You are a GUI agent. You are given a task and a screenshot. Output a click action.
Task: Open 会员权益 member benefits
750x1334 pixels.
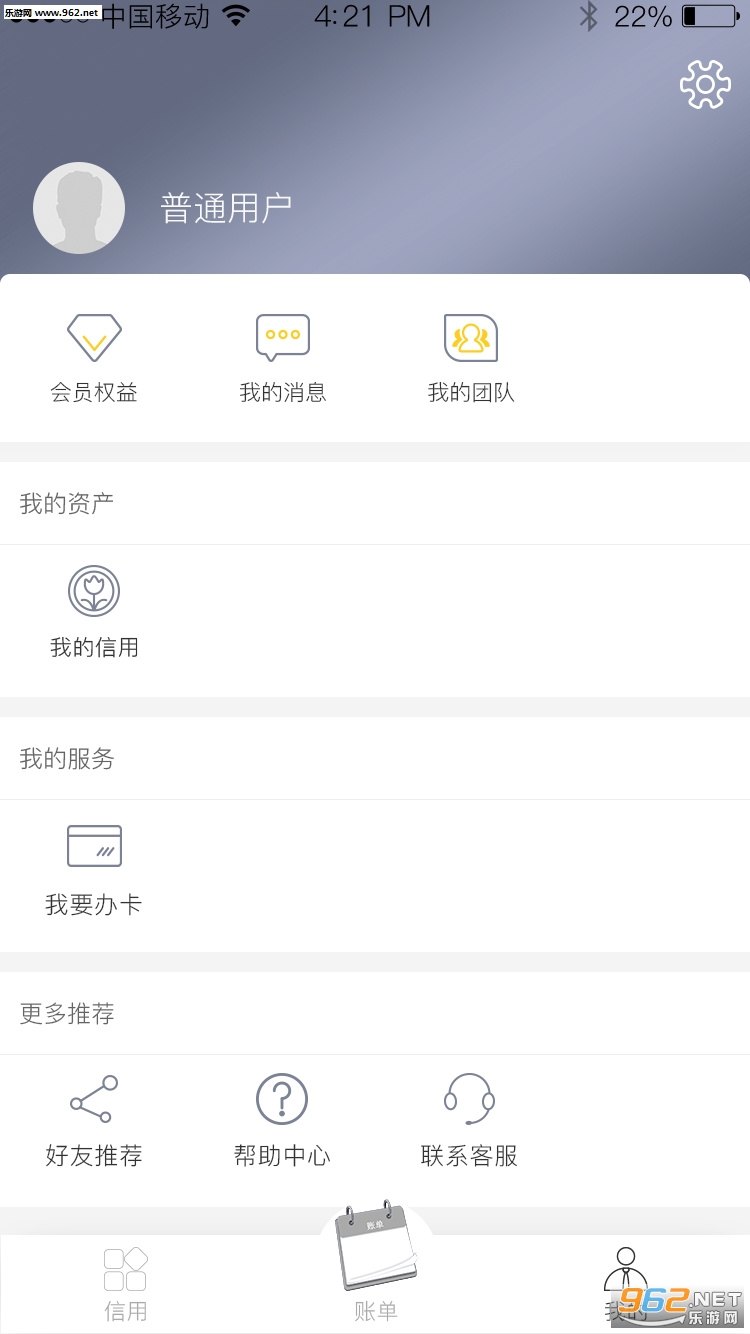click(x=94, y=359)
